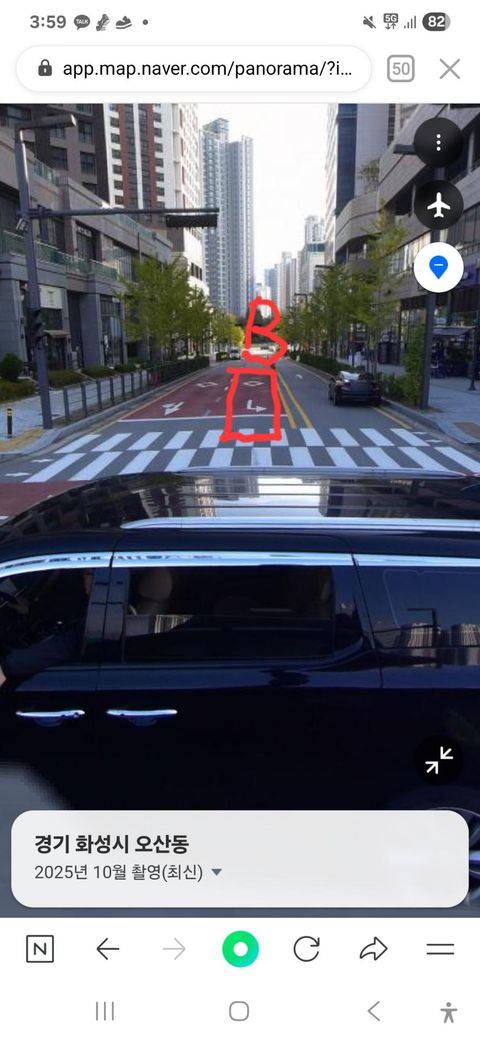The image size is (480, 1040).
Task: Collapse the panorama with the shrink arrows
Action: [439, 761]
